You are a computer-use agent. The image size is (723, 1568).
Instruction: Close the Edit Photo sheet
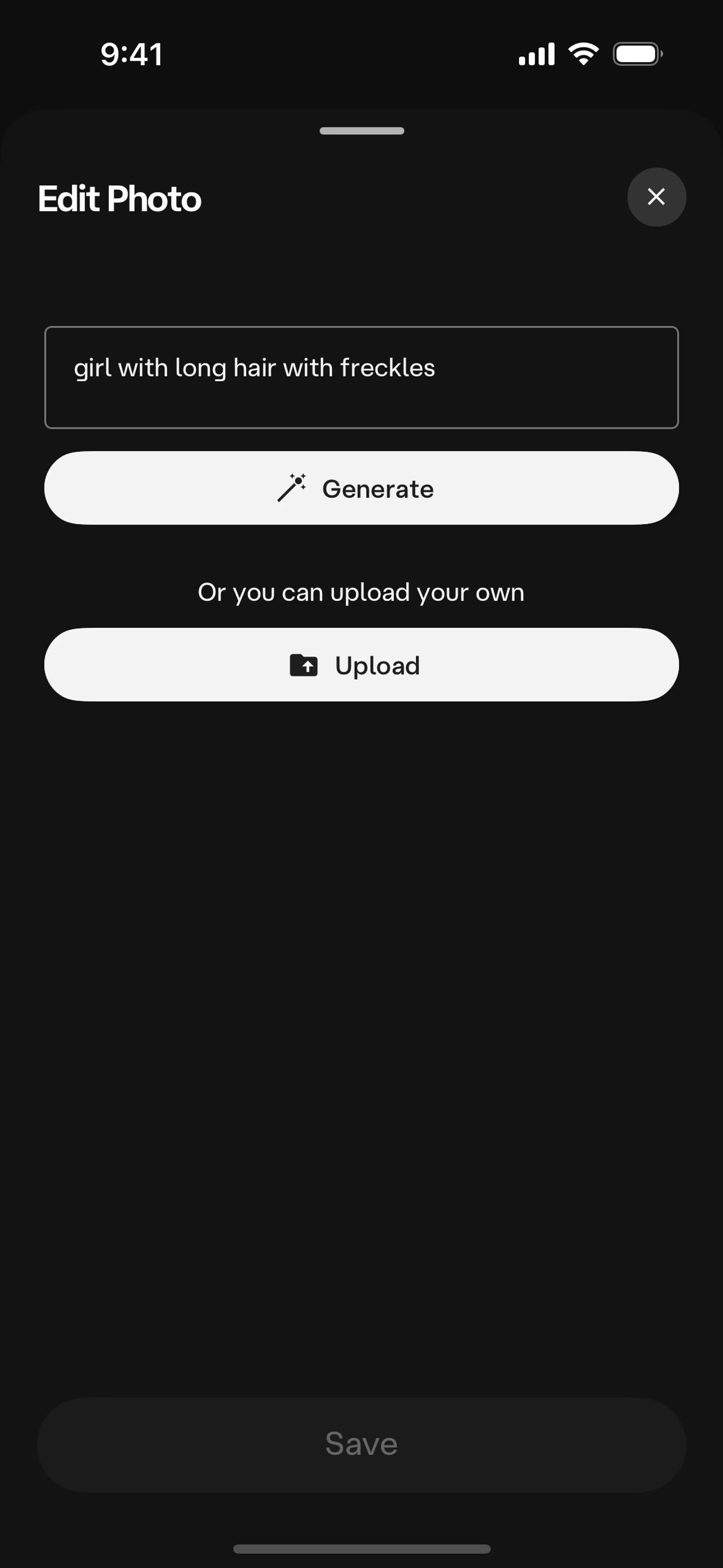pyautogui.click(x=656, y=197)
